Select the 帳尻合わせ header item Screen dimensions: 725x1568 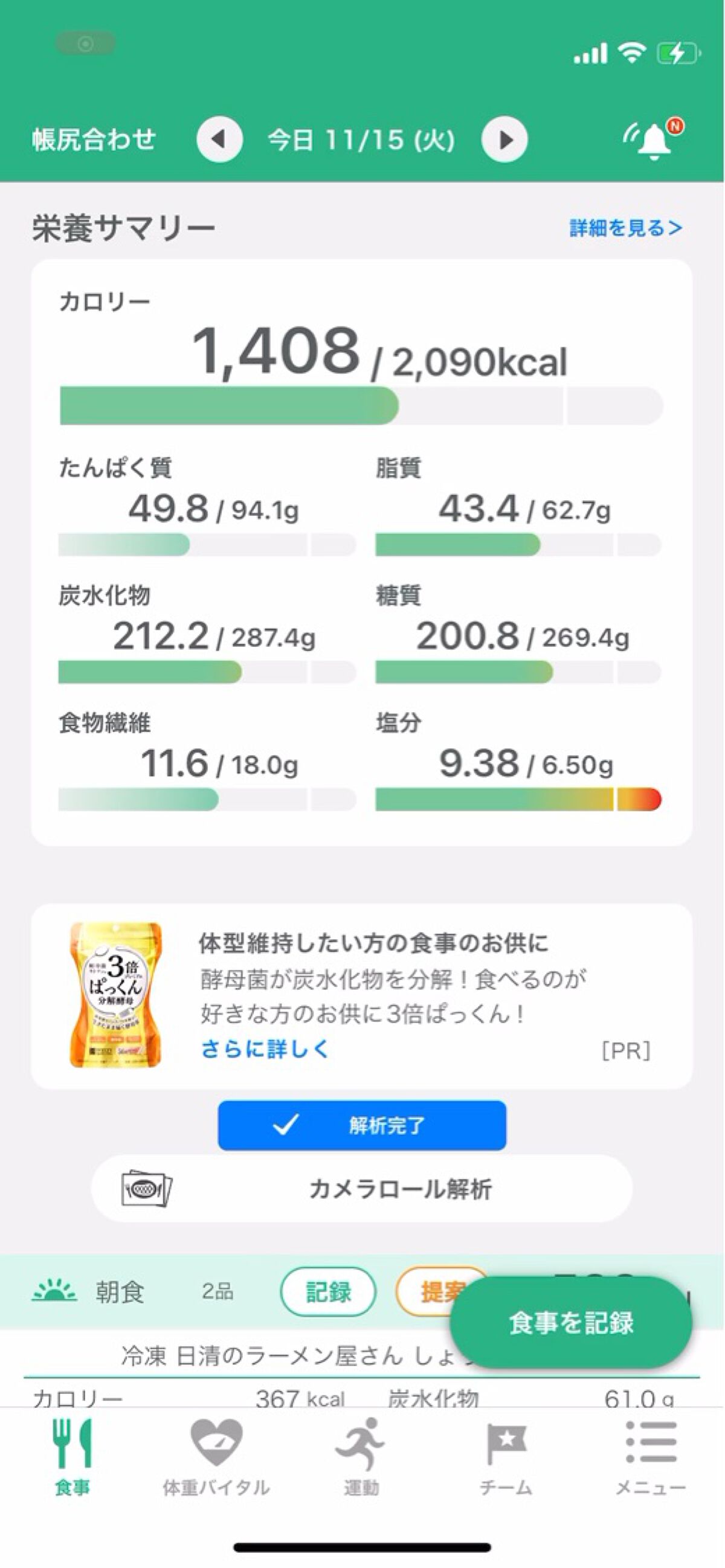coord(92,139)
